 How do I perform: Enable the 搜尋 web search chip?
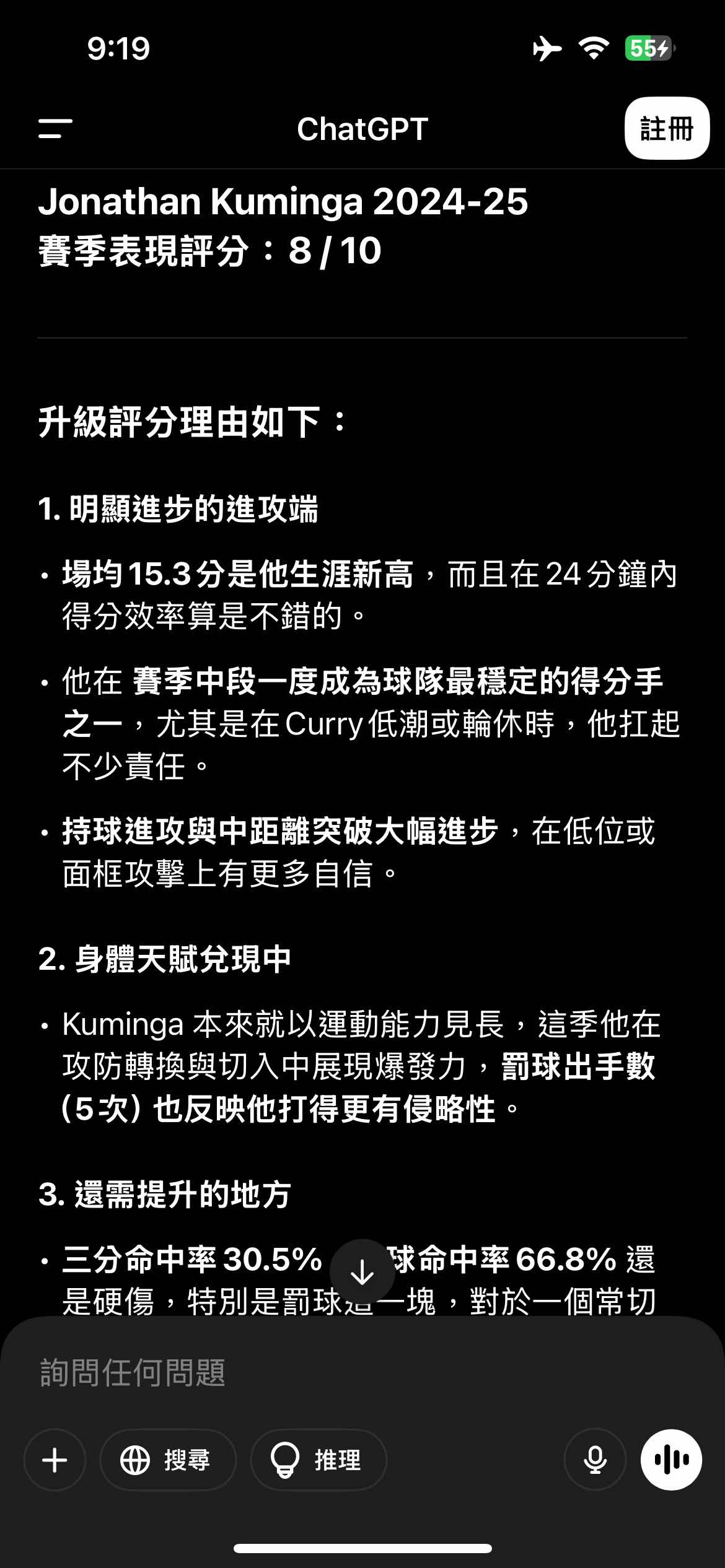click(168, 1460)
